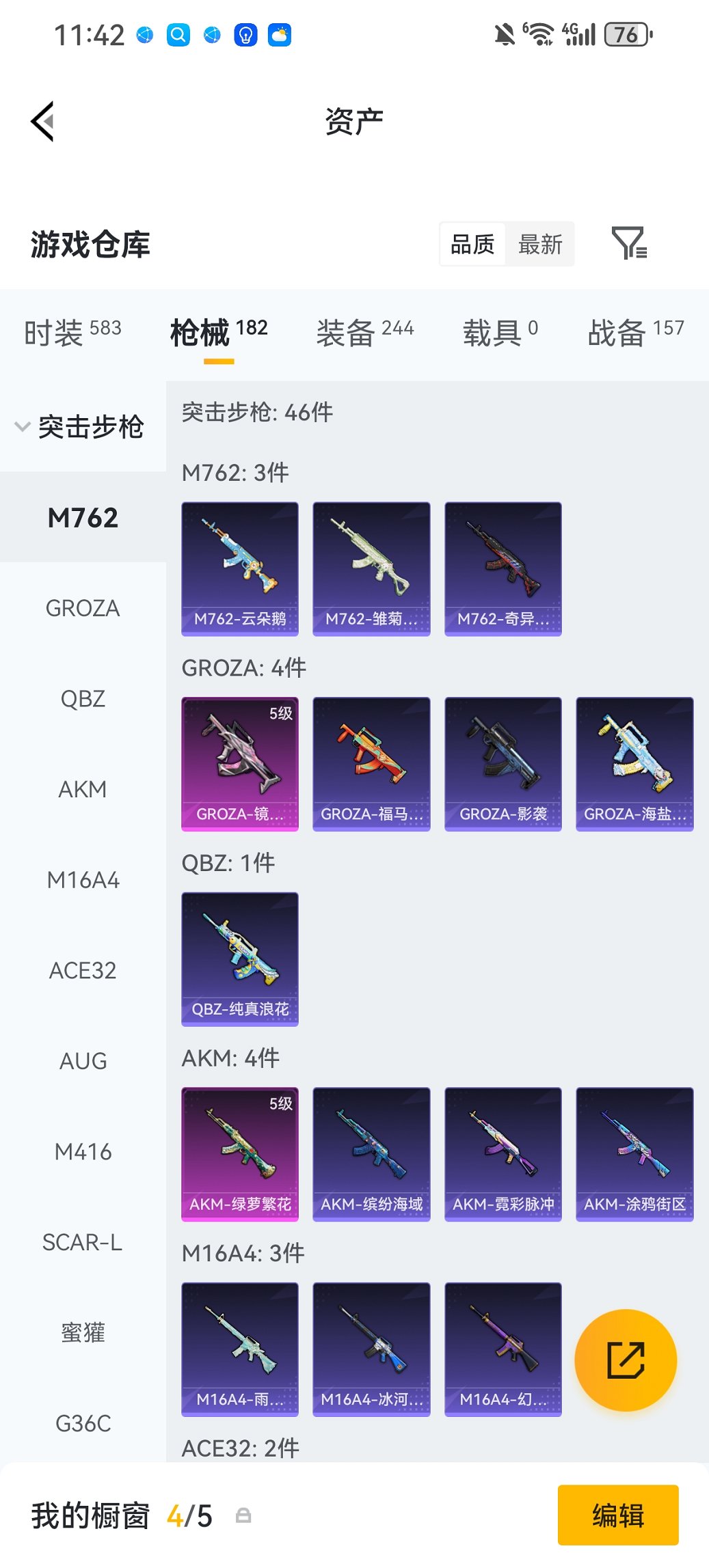Switch to the 时装 tab
Screen dimensions: 709x1568
point(72,333)
